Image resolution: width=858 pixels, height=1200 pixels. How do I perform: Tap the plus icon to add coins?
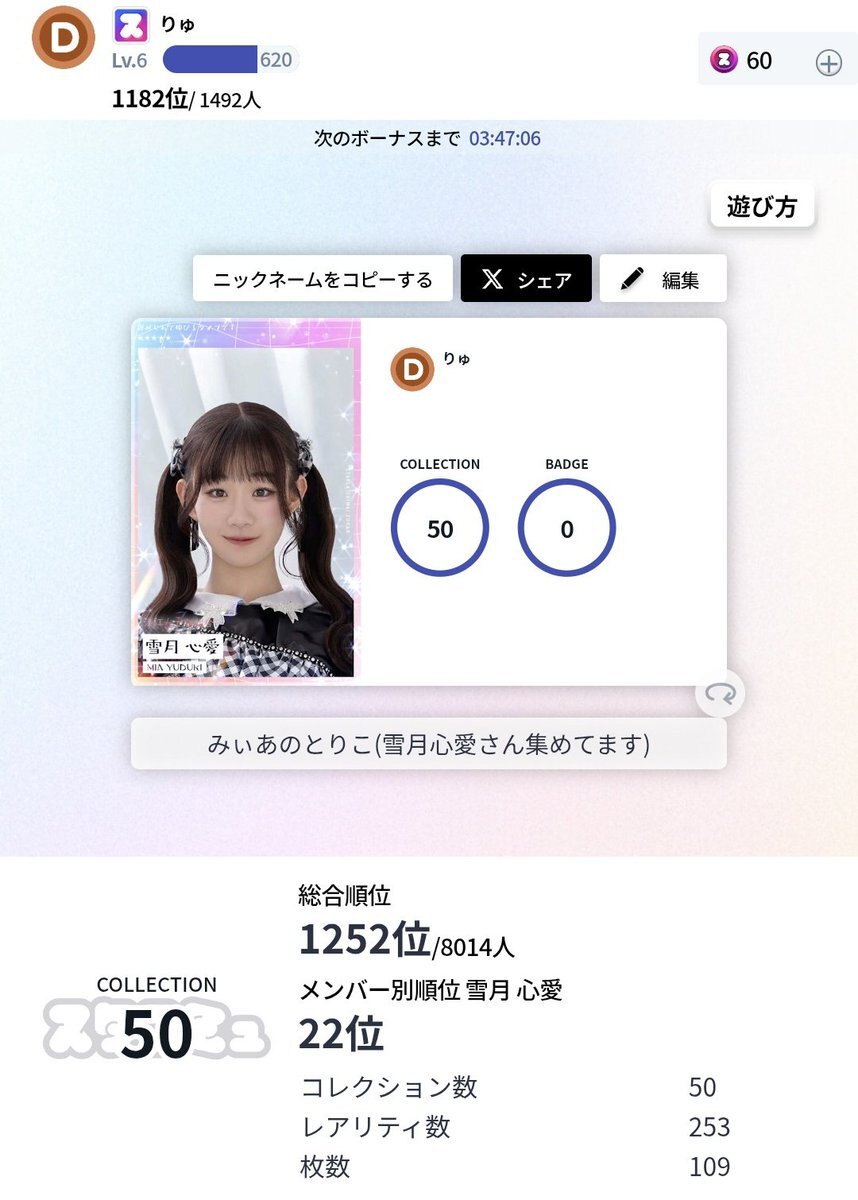tap(829, 62)
